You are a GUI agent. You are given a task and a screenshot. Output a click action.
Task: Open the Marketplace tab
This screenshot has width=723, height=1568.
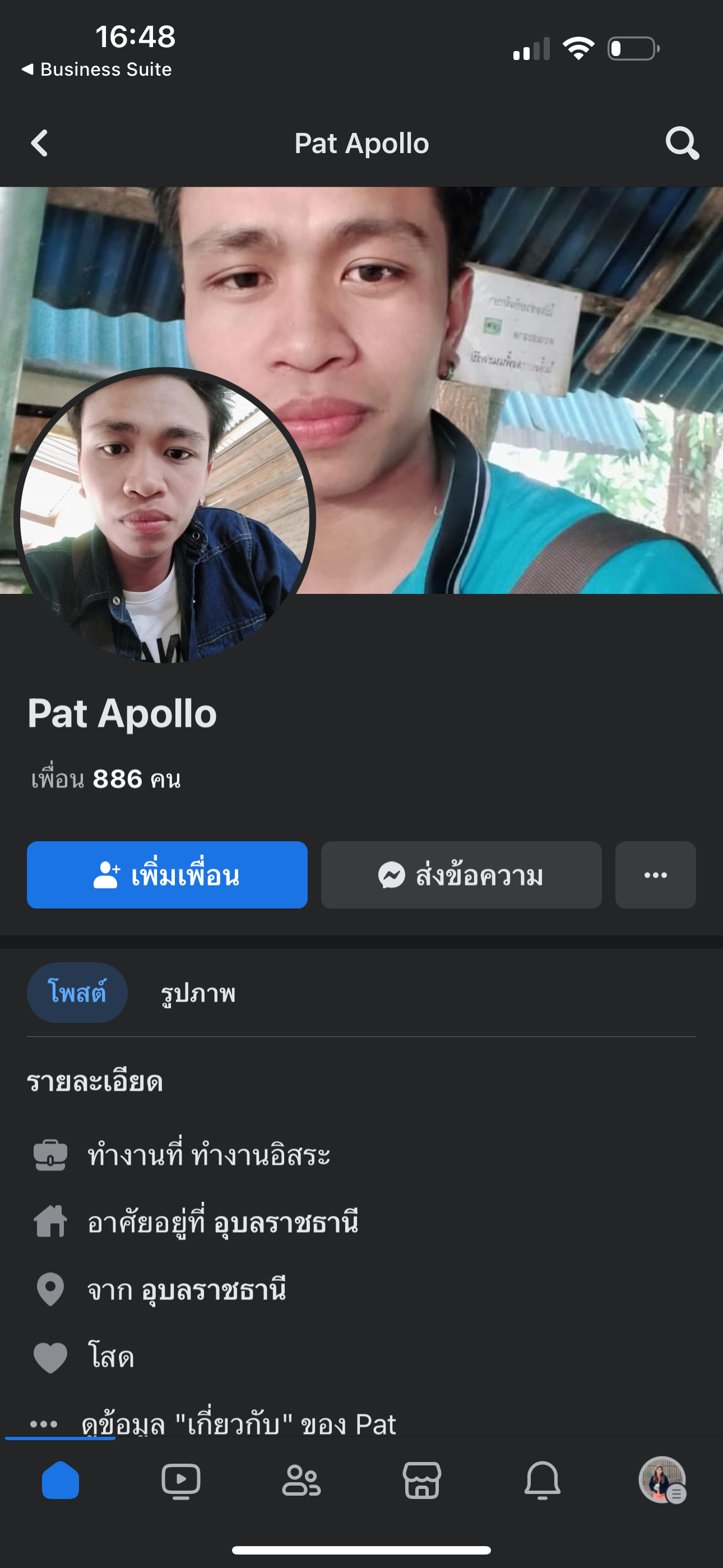click(x=421, y=1480)
